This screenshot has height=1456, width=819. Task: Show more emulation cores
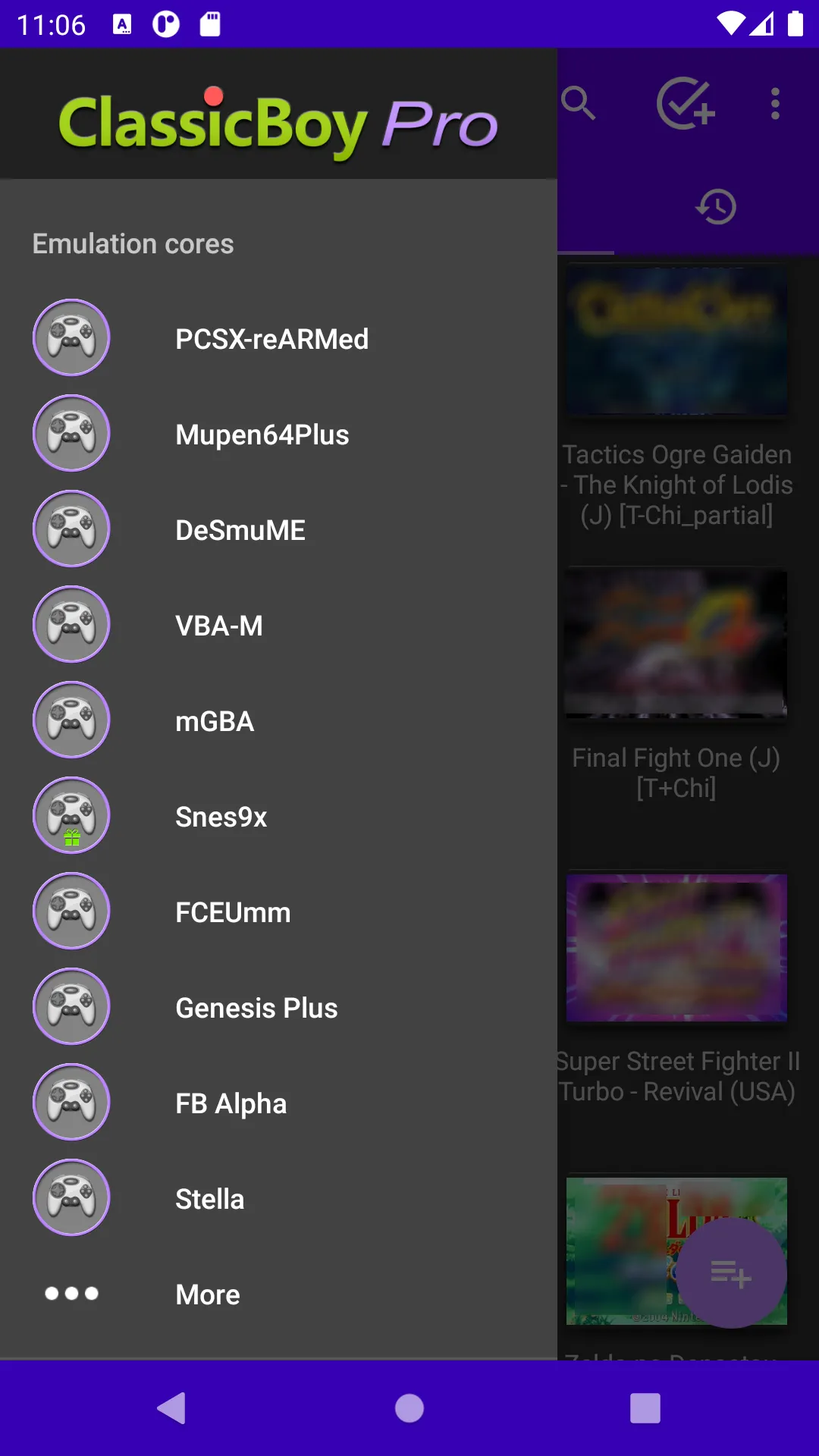pos(206,1294)
